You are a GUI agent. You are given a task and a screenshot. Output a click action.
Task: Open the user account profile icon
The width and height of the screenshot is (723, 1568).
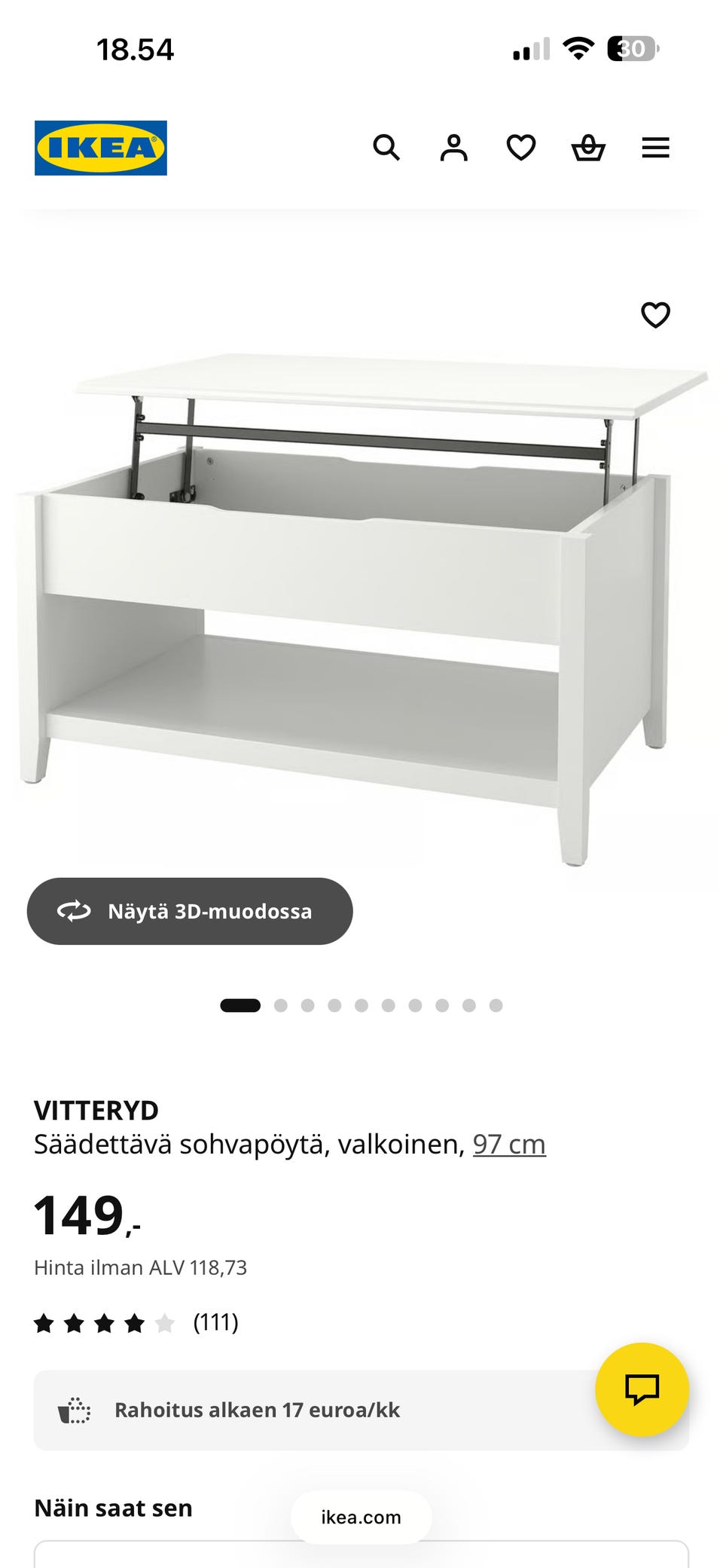(453, 148)
